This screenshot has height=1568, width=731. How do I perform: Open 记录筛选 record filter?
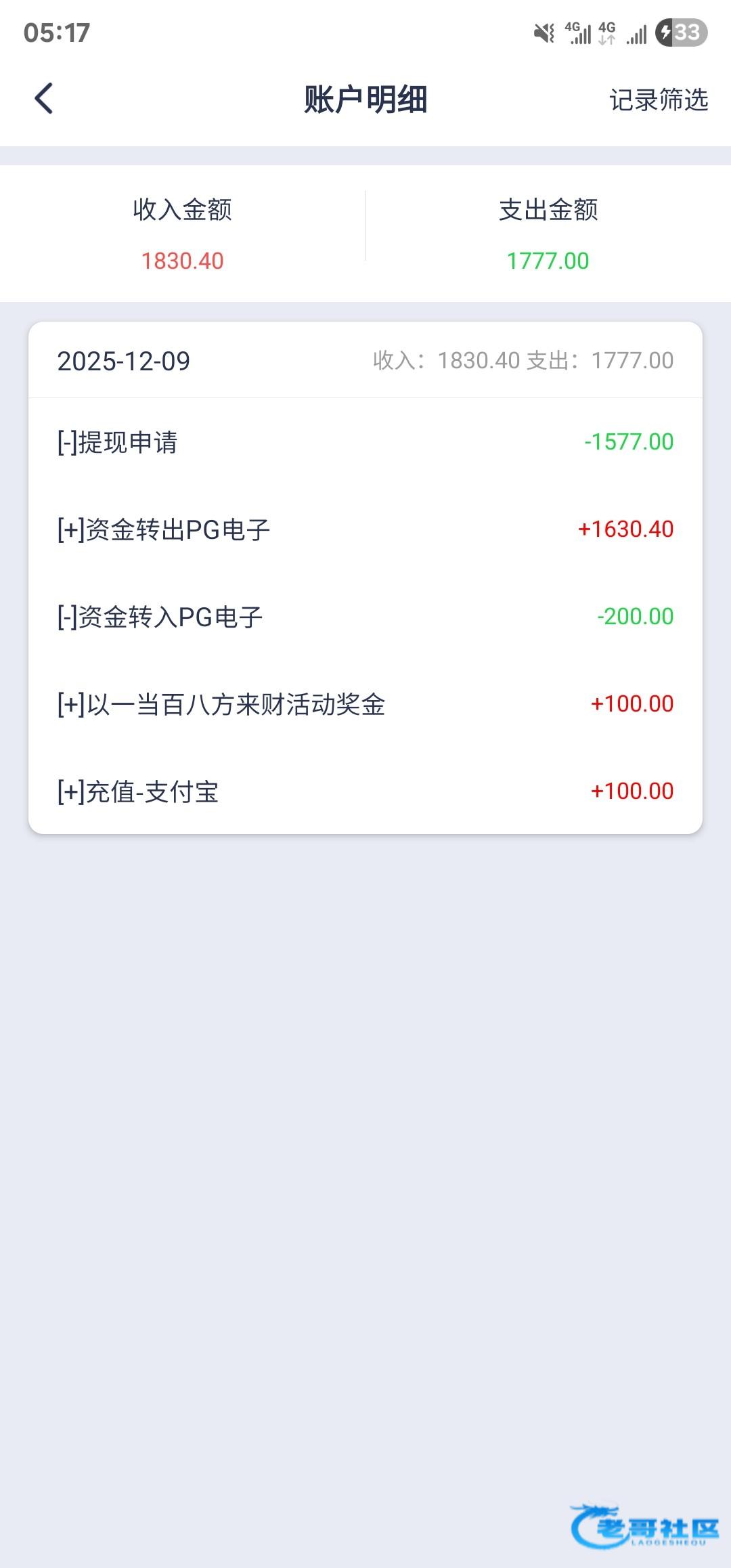click(658, 100)
